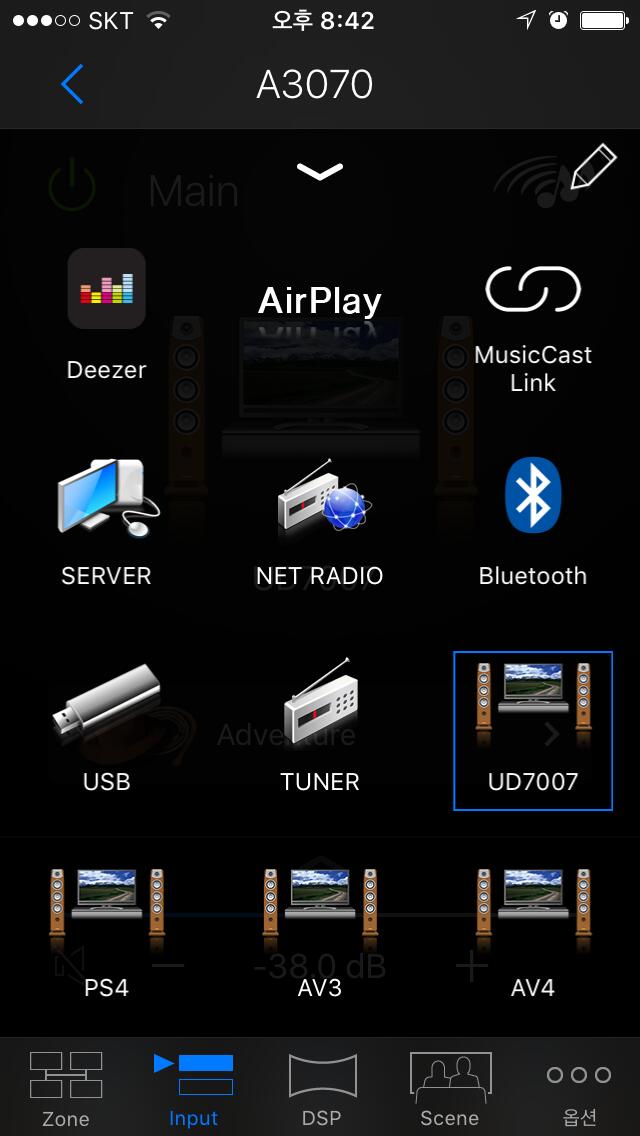Viewport: 640px width, 1136px height.
Task: Tap the pencil edit icon
Action: point(592,167)
